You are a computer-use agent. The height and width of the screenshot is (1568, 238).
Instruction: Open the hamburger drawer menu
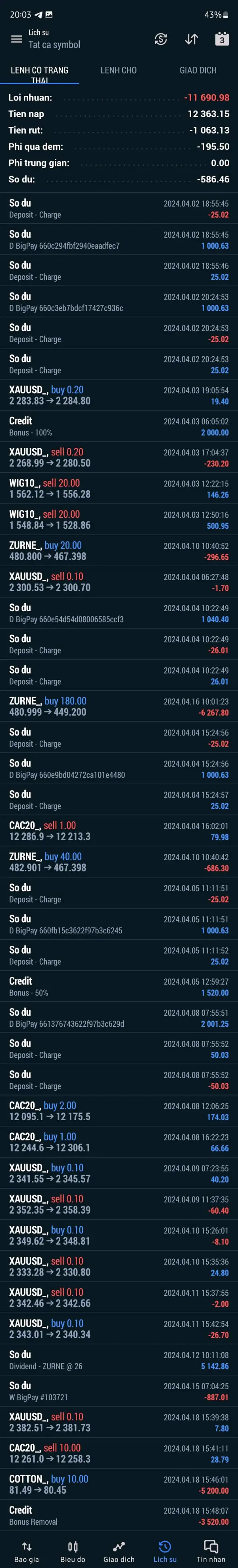[16, 39]
